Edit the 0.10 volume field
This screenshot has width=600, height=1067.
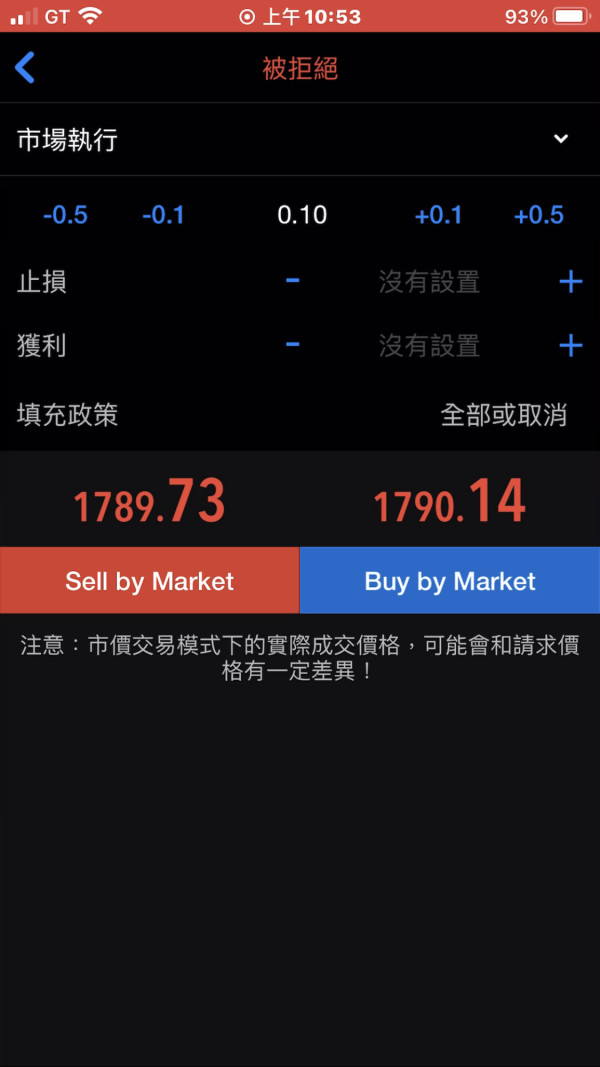tap(302, 216)
